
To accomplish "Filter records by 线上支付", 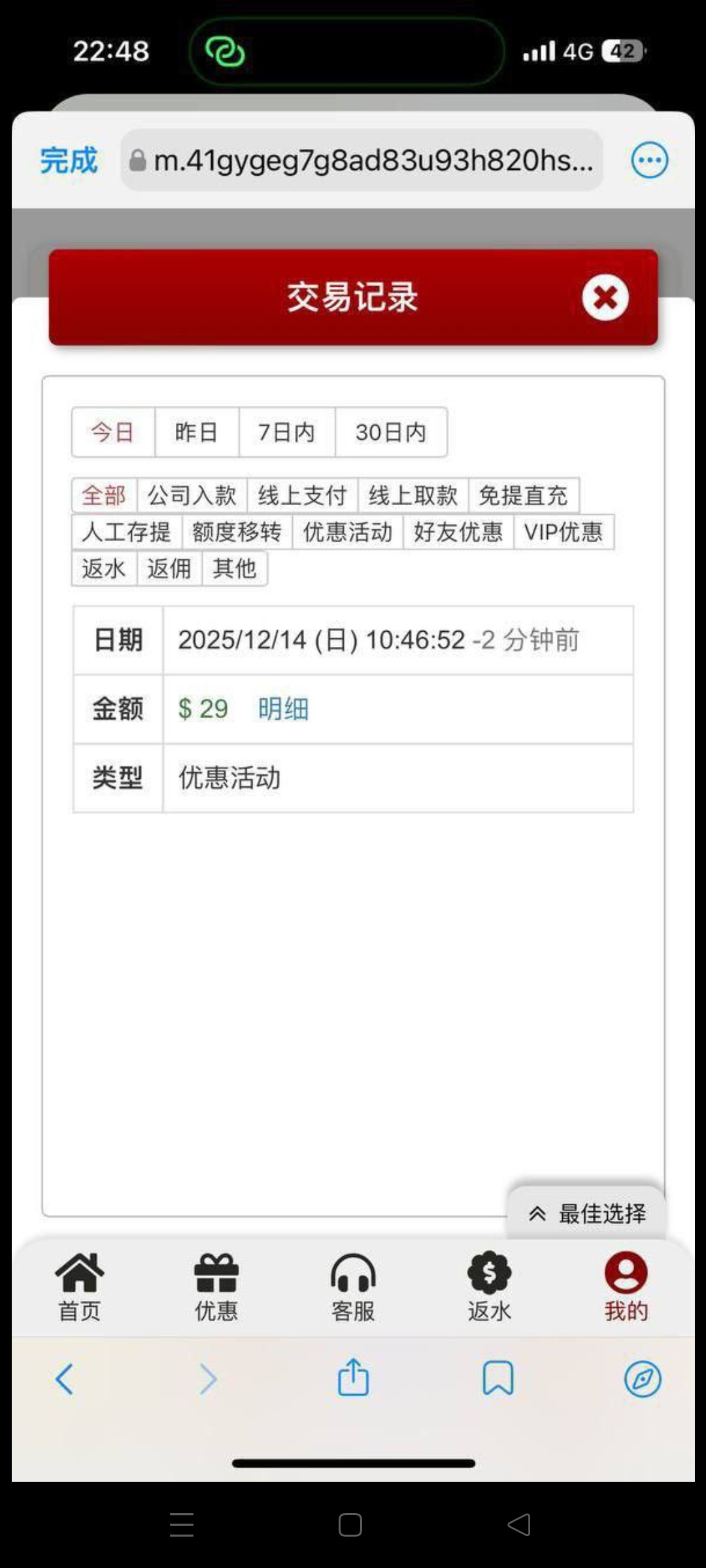I will (302, 495).
